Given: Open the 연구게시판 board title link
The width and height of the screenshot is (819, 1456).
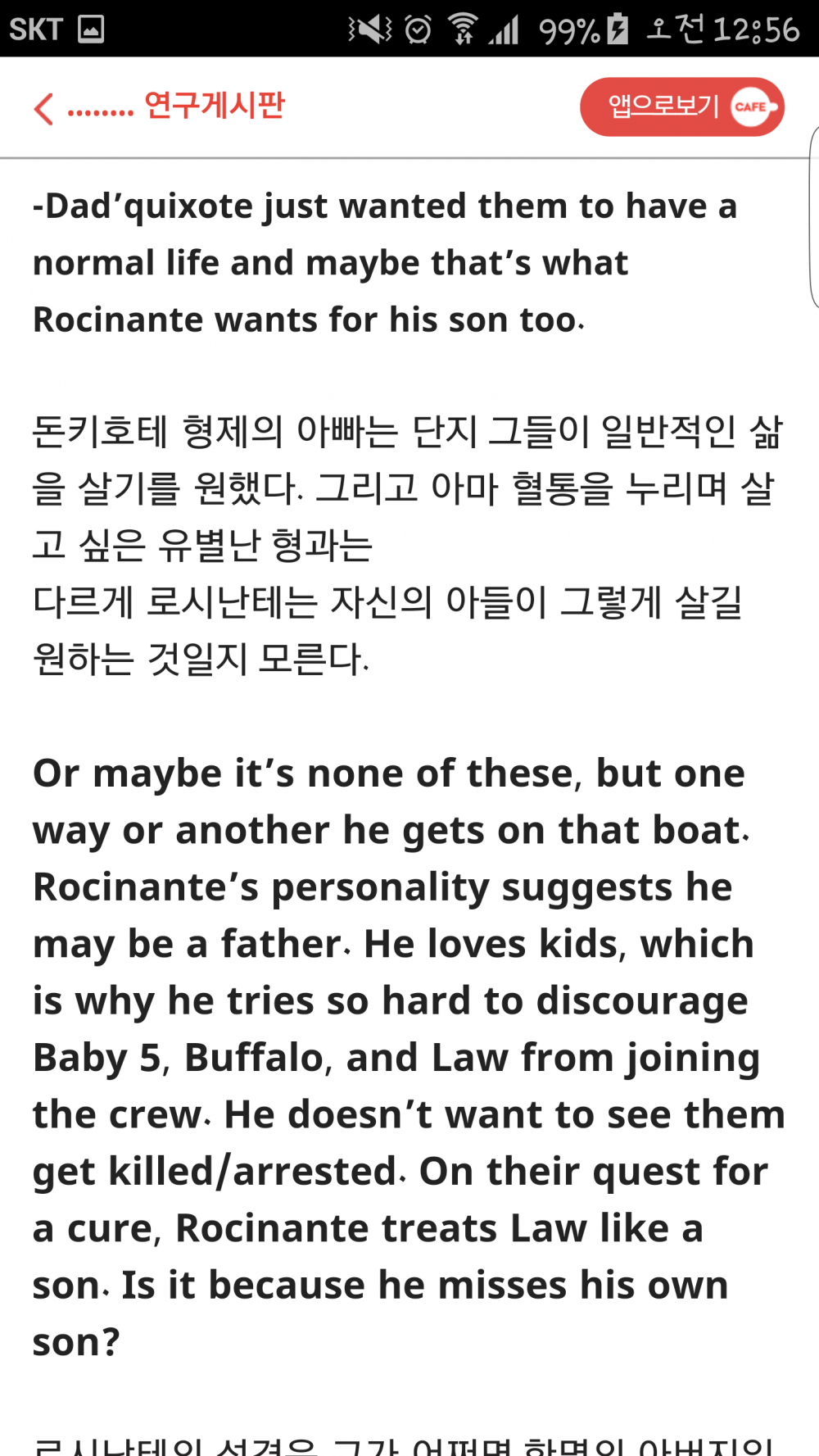Looking at the screenshot, I should click(214, 106).
